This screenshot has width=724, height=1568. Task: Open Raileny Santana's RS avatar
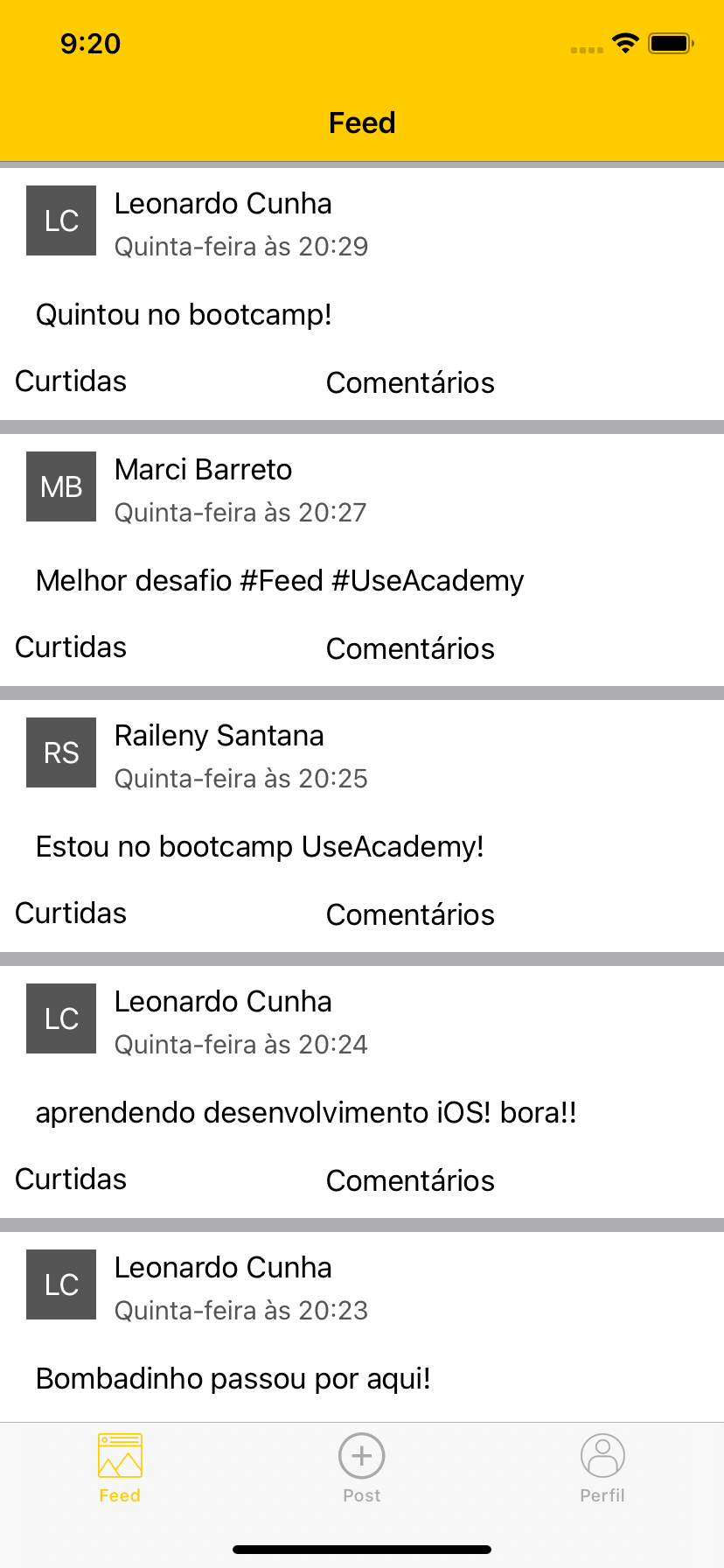61,752
